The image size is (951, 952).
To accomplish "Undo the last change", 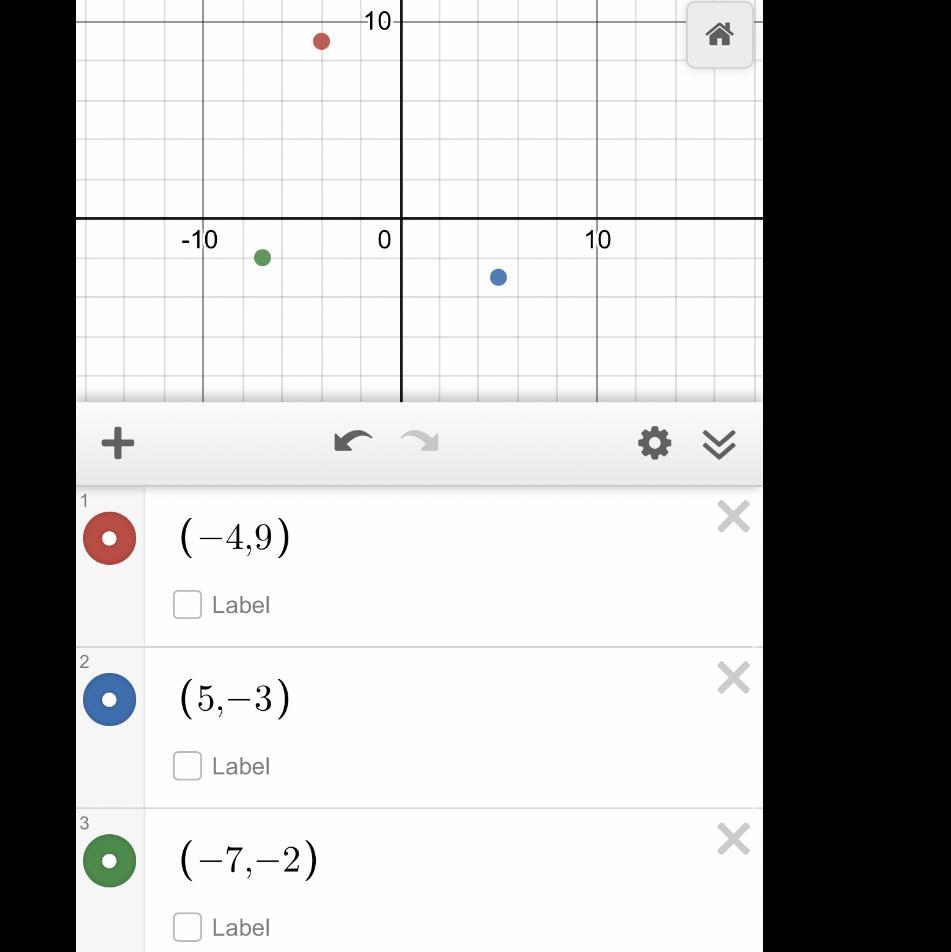I will click(352, 442).
